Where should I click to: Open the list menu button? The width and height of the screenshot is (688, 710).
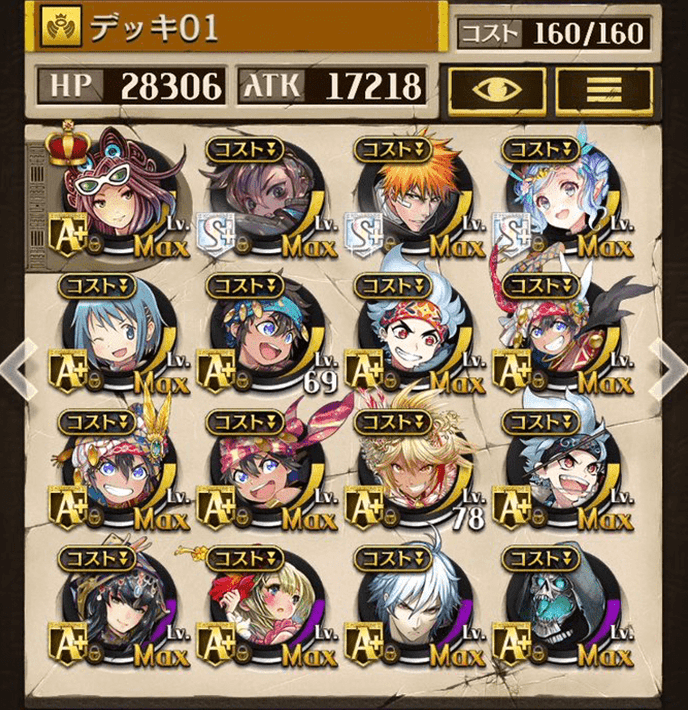coord(602,89)
